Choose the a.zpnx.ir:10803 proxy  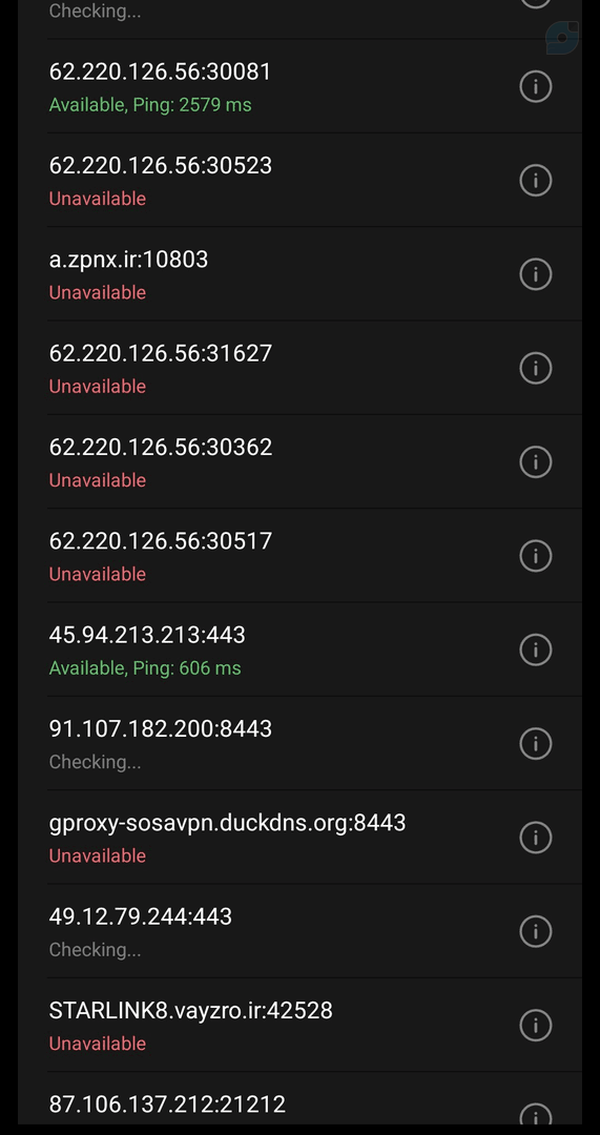click(x=300, y=274)
